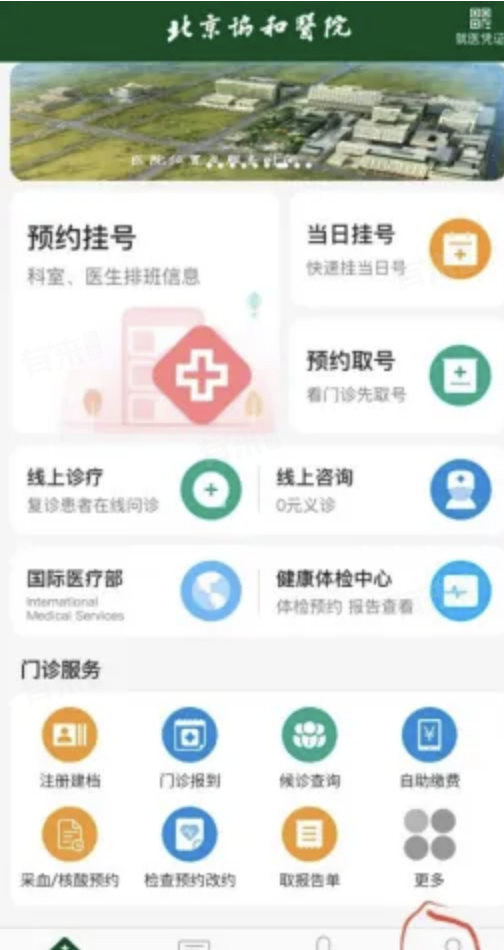Tap the hospital campus banner image
Image resolution: width=504 pixels, height=950 pixels.
click(257, 121)
